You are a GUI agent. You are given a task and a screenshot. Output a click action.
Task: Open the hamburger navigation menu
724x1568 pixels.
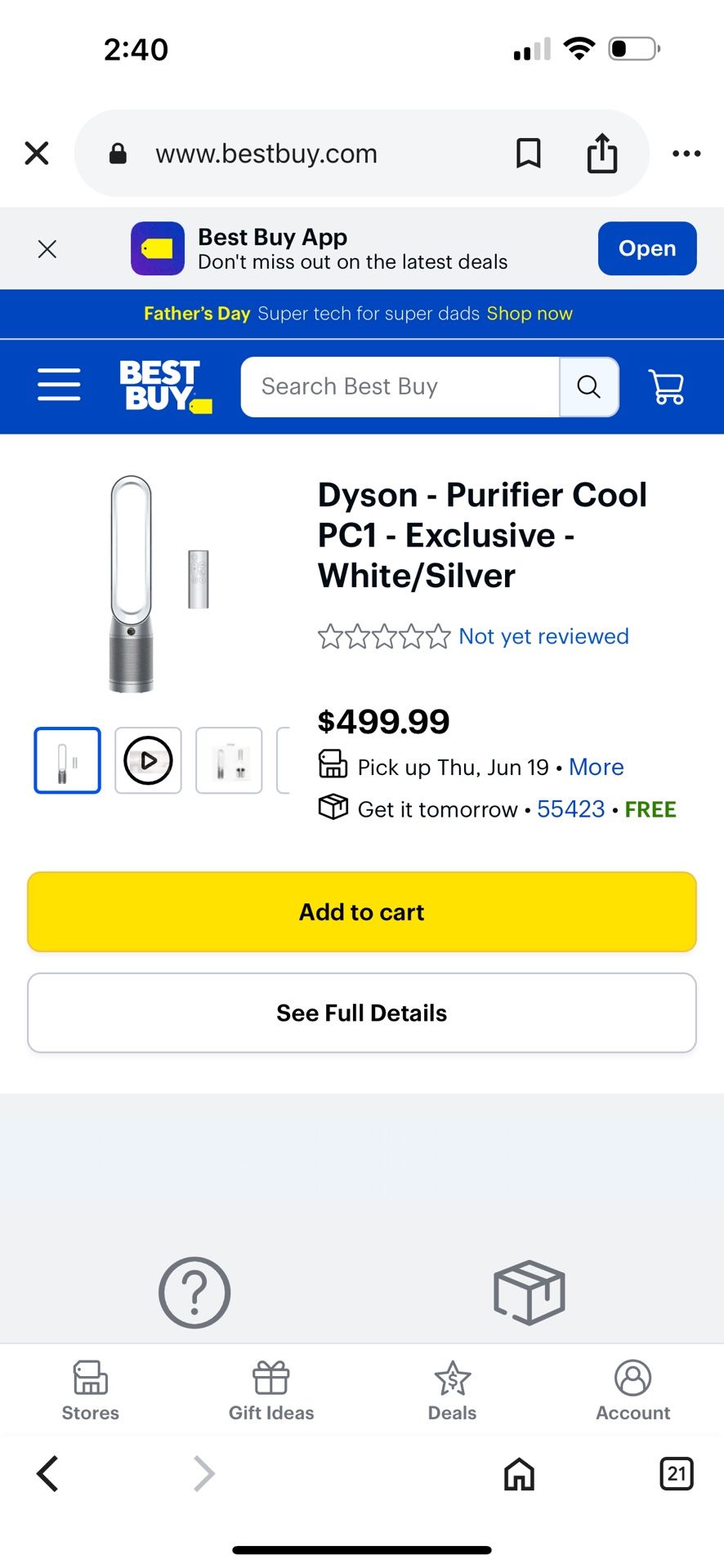(x=59, y=385)
